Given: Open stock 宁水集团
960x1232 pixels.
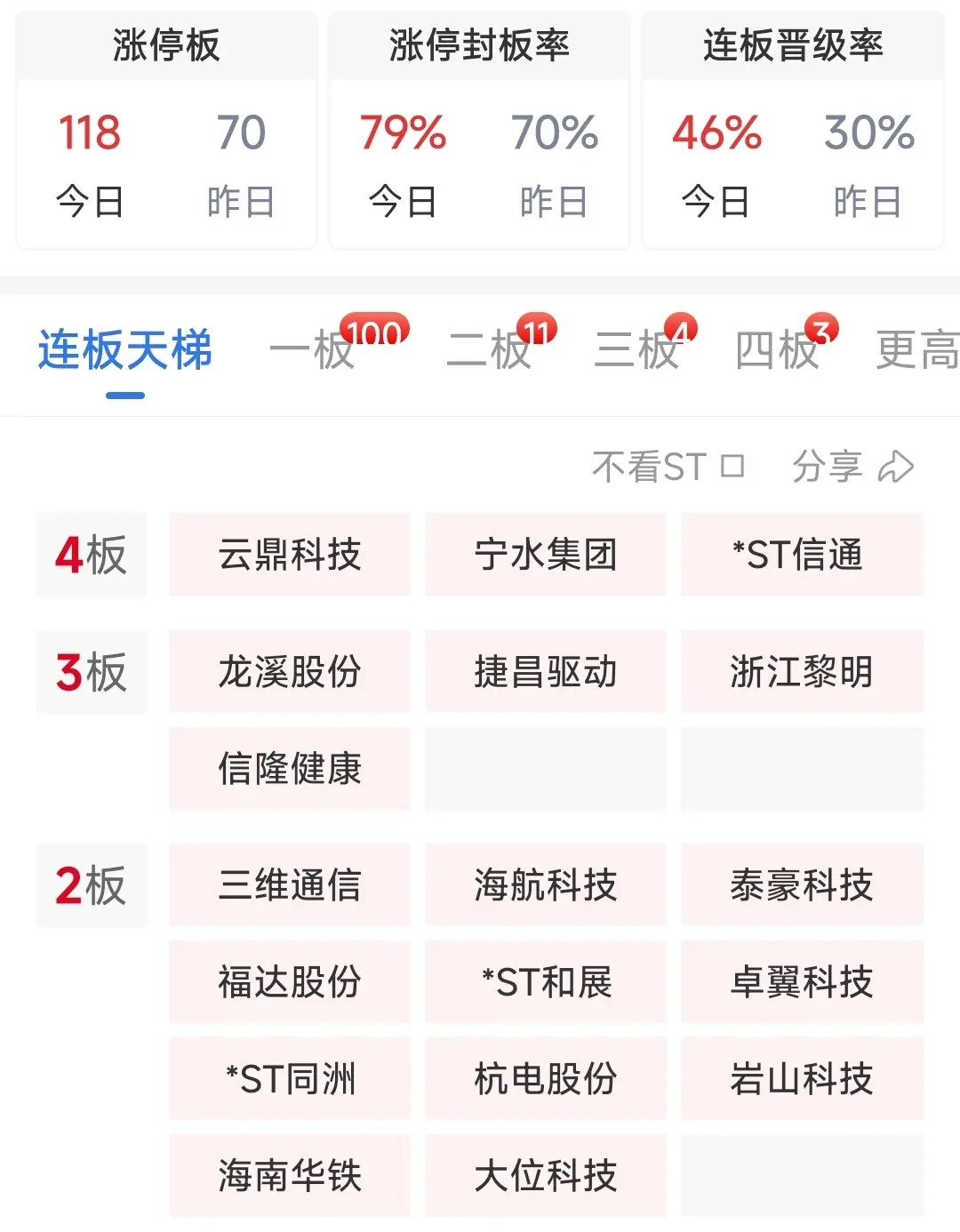Looking at the screenshot, I should (546, 555).
